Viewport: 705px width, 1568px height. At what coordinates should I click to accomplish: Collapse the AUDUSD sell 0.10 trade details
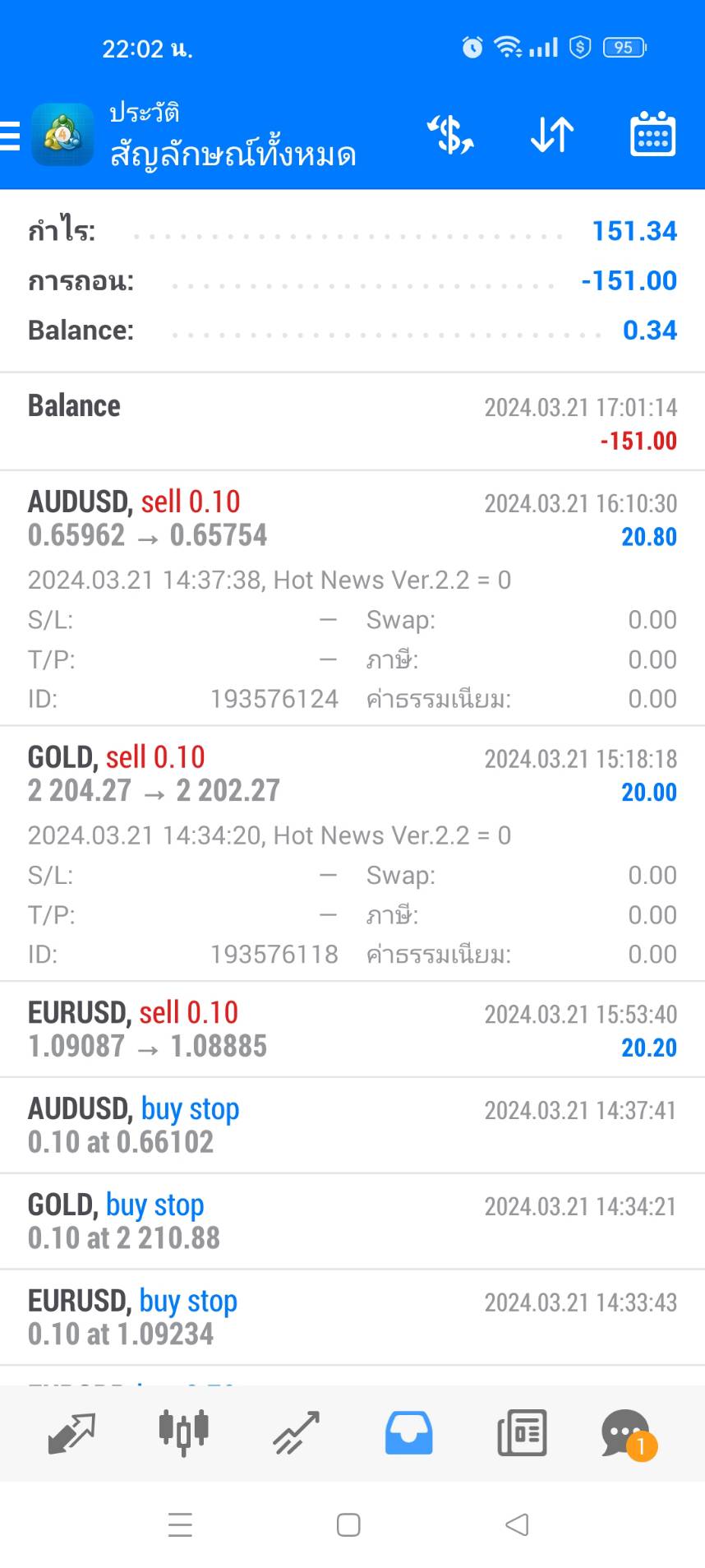[x=352, y=598]
